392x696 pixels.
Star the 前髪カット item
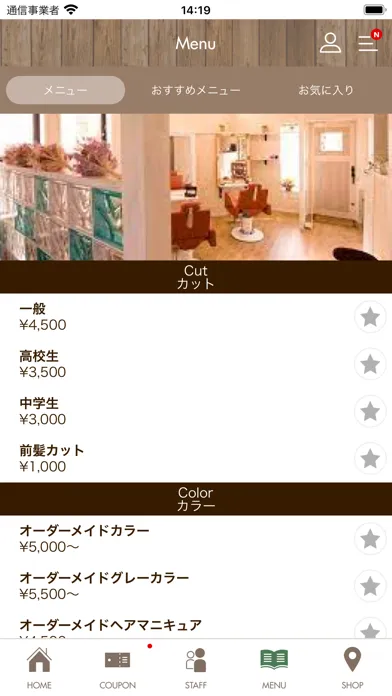370,459
